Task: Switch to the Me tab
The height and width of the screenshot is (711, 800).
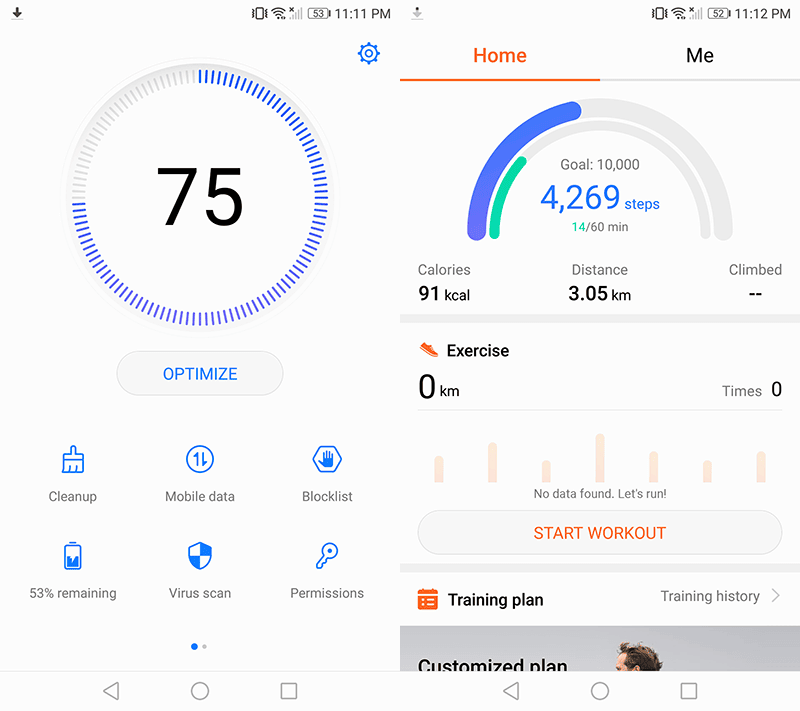Action: (x=700, y=56)
